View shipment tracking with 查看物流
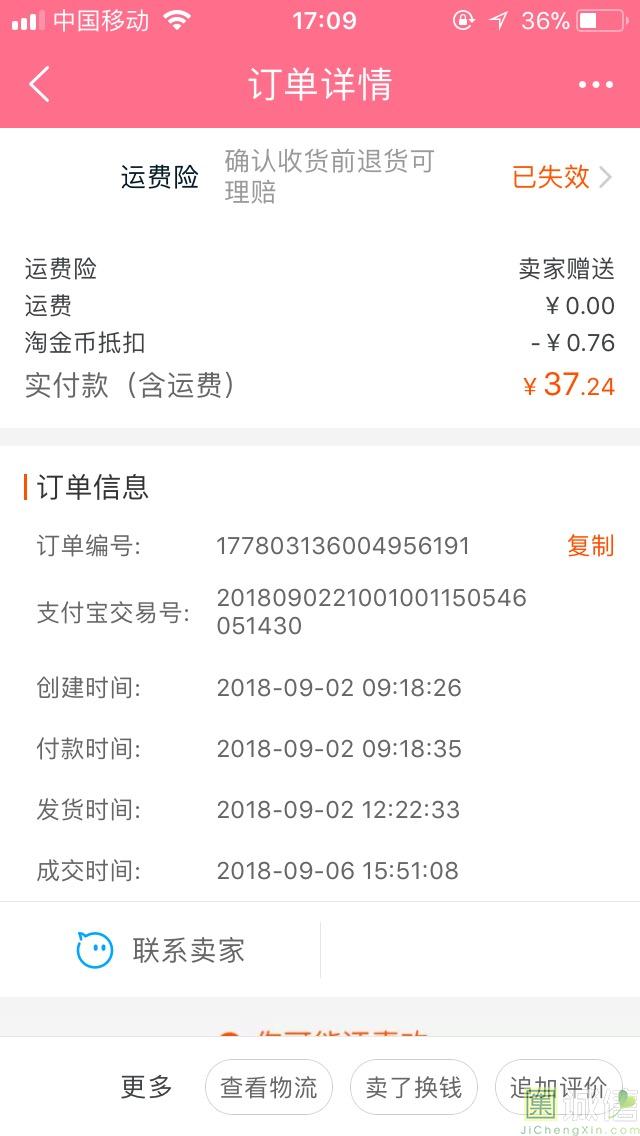Screen dimensions: 640x1136 point(269,1087)
